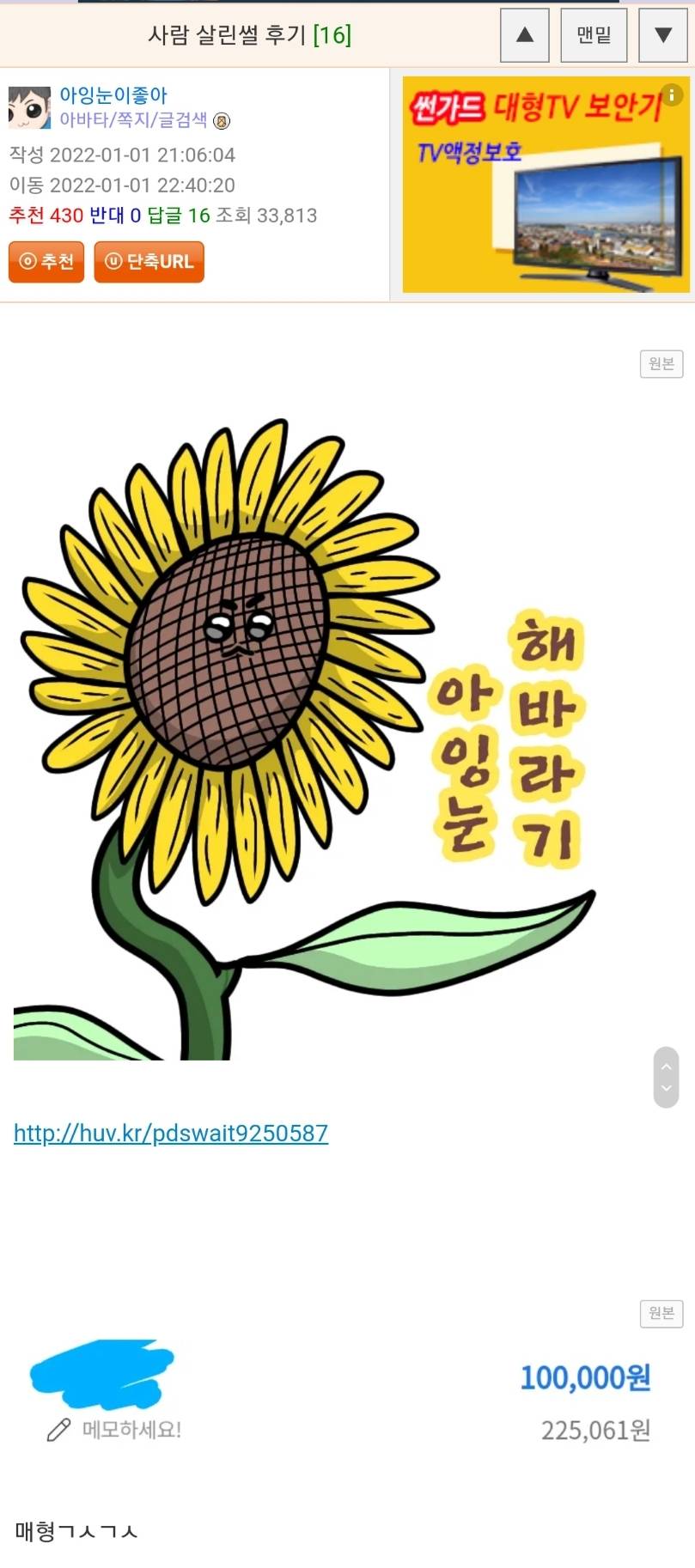Open the 썬가드 TV 보안기 ad

pos(546,185)
